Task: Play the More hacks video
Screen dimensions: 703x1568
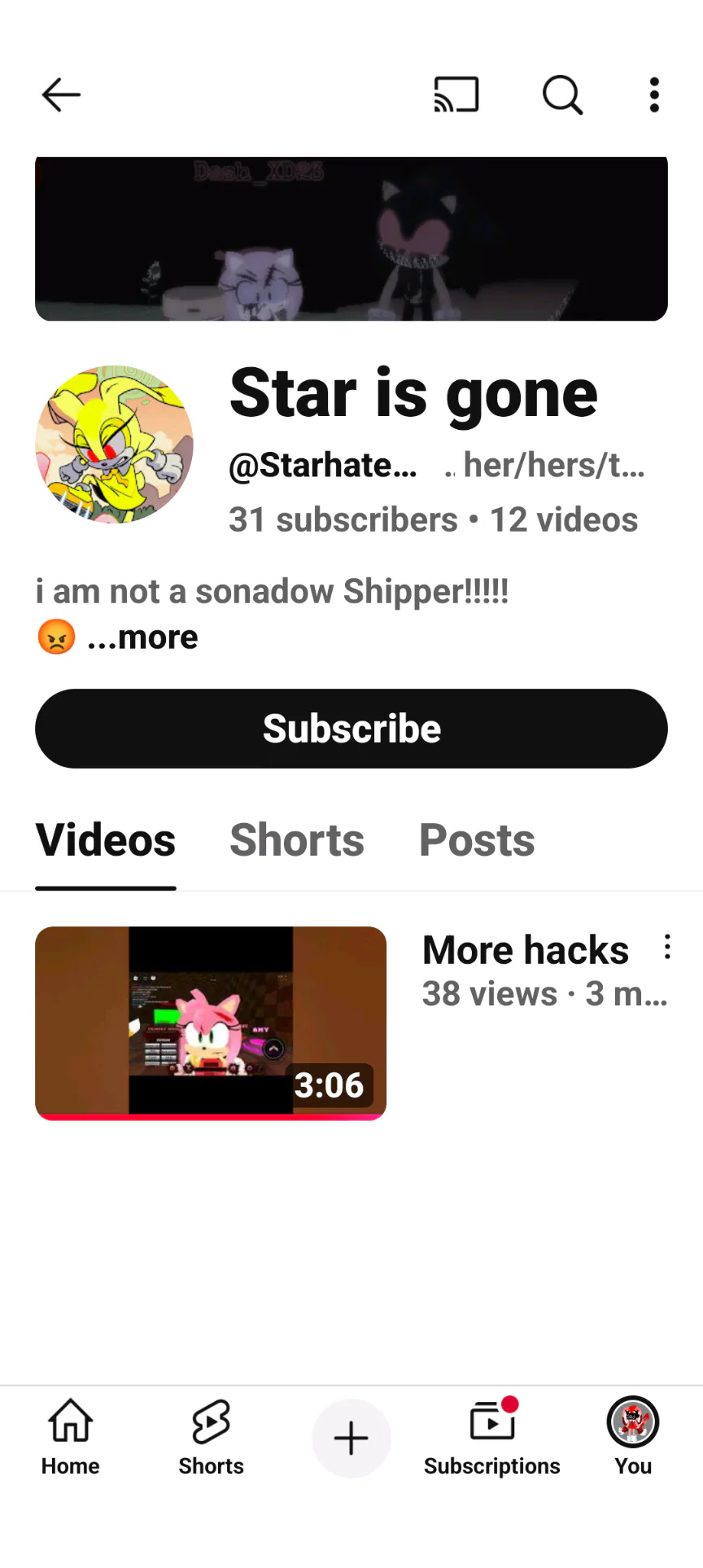Action: (x=211, y=1023)
